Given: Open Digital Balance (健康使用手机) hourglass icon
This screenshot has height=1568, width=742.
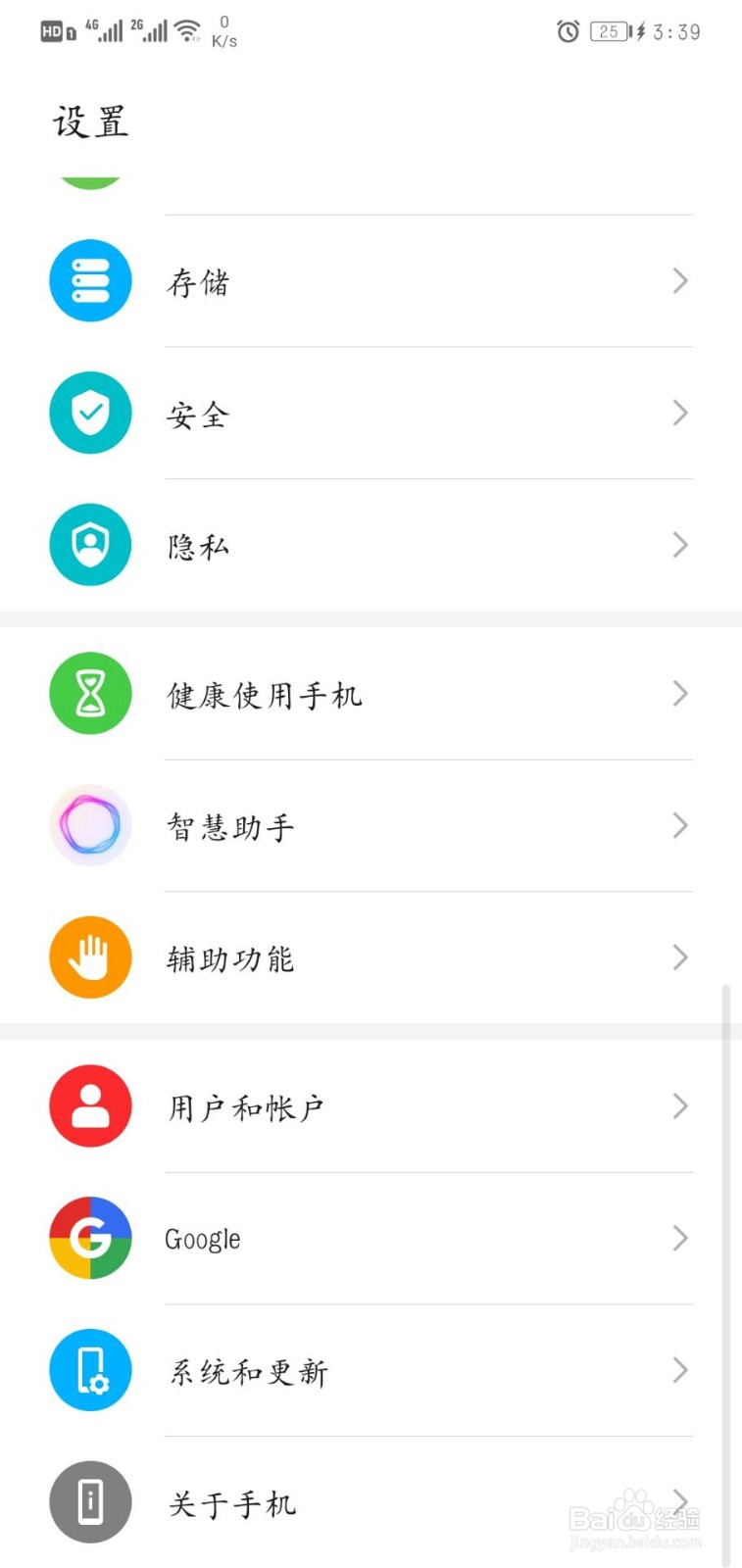Looking at the screenshot, I should [90, 693].
